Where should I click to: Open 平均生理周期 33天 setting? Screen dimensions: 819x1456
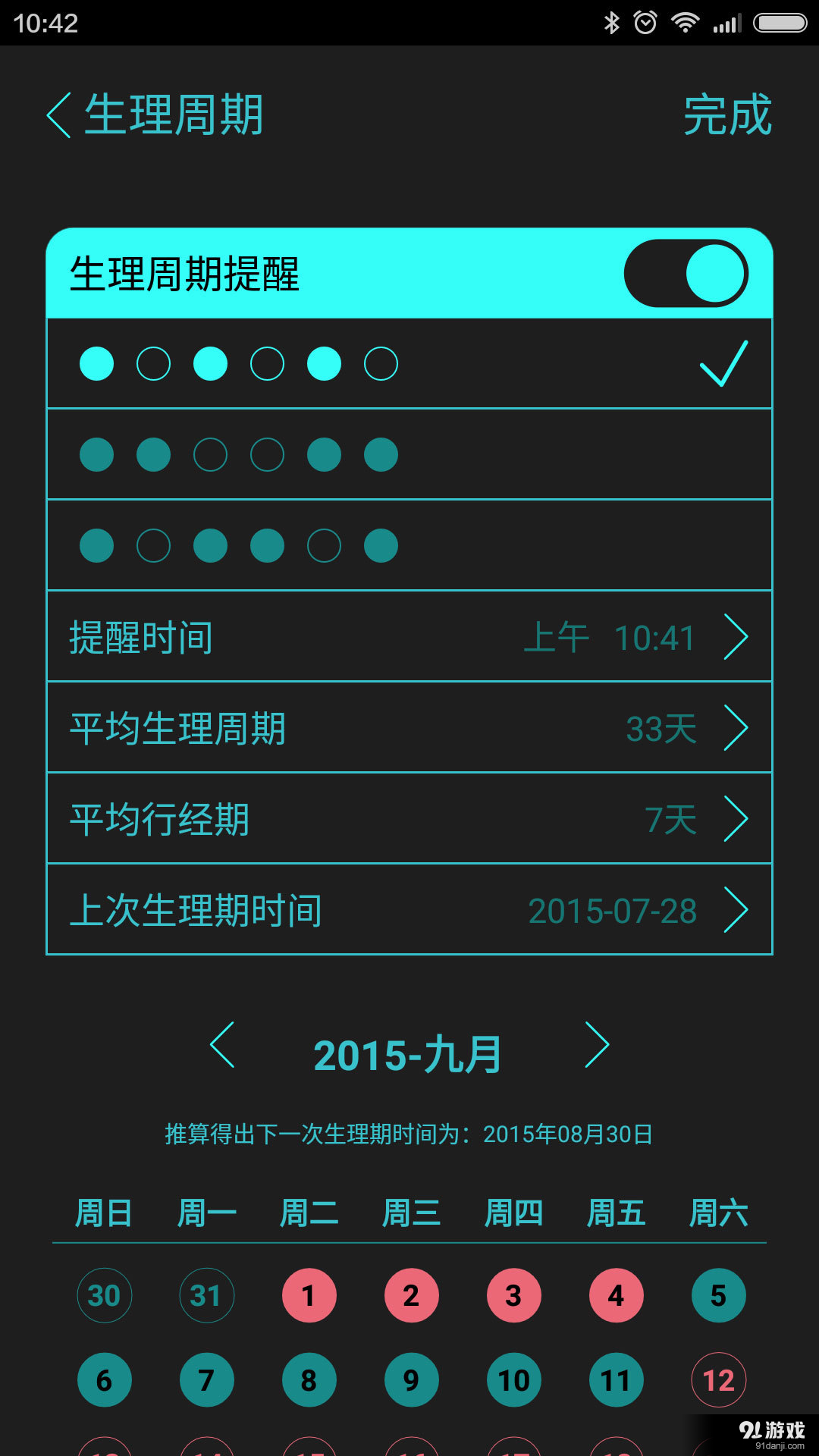click(x=409, y=727)
